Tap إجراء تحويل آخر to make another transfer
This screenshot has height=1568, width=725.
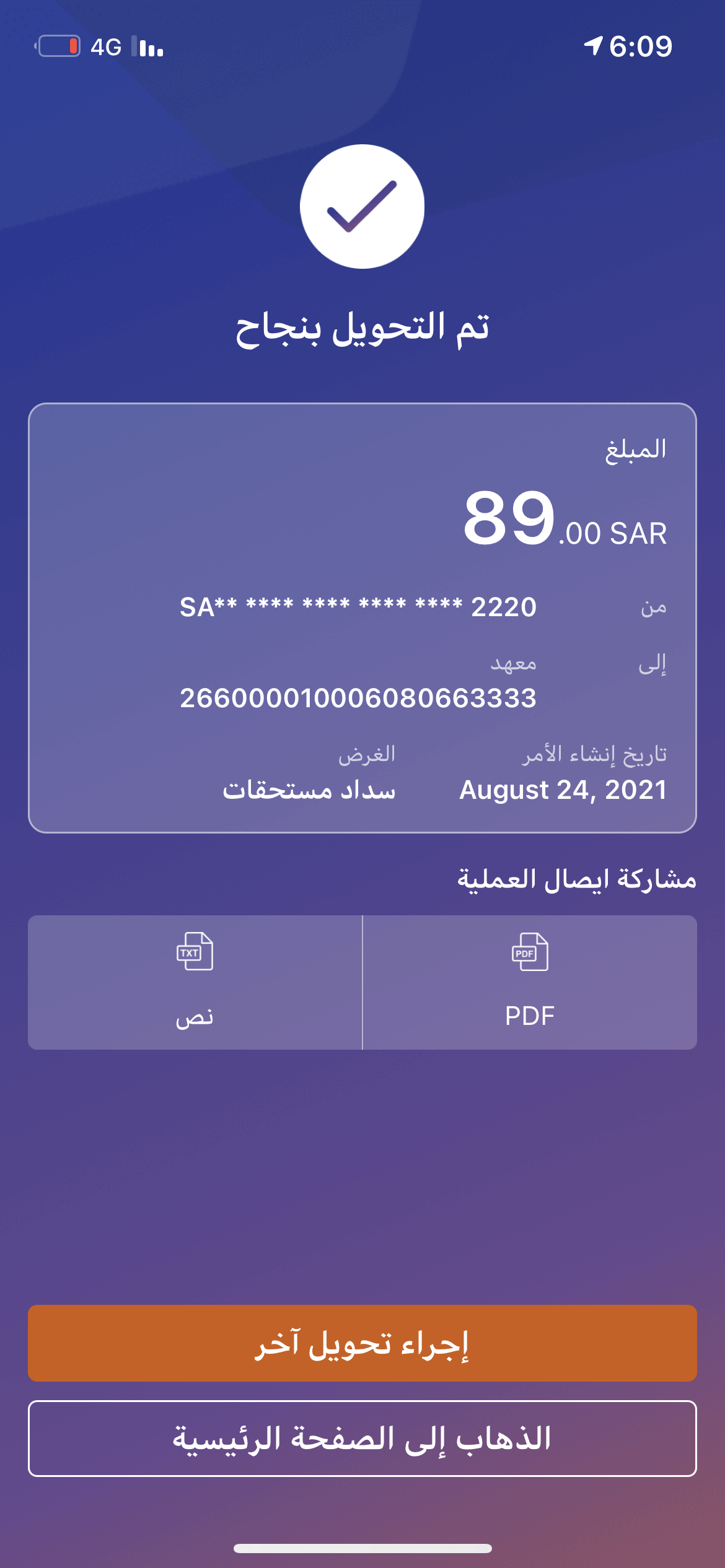pos(362,1343)
